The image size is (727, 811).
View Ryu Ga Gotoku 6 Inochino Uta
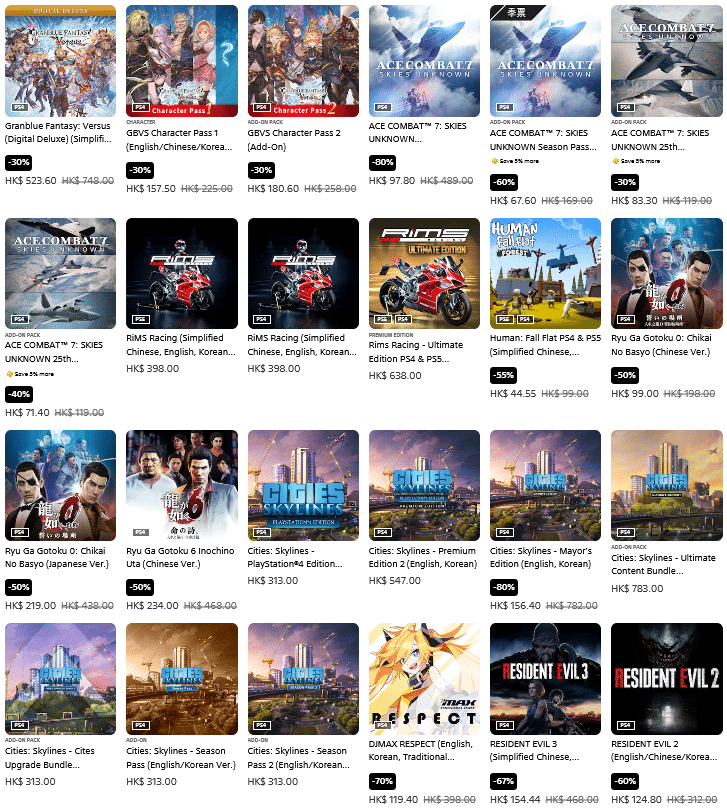(181, 485)
